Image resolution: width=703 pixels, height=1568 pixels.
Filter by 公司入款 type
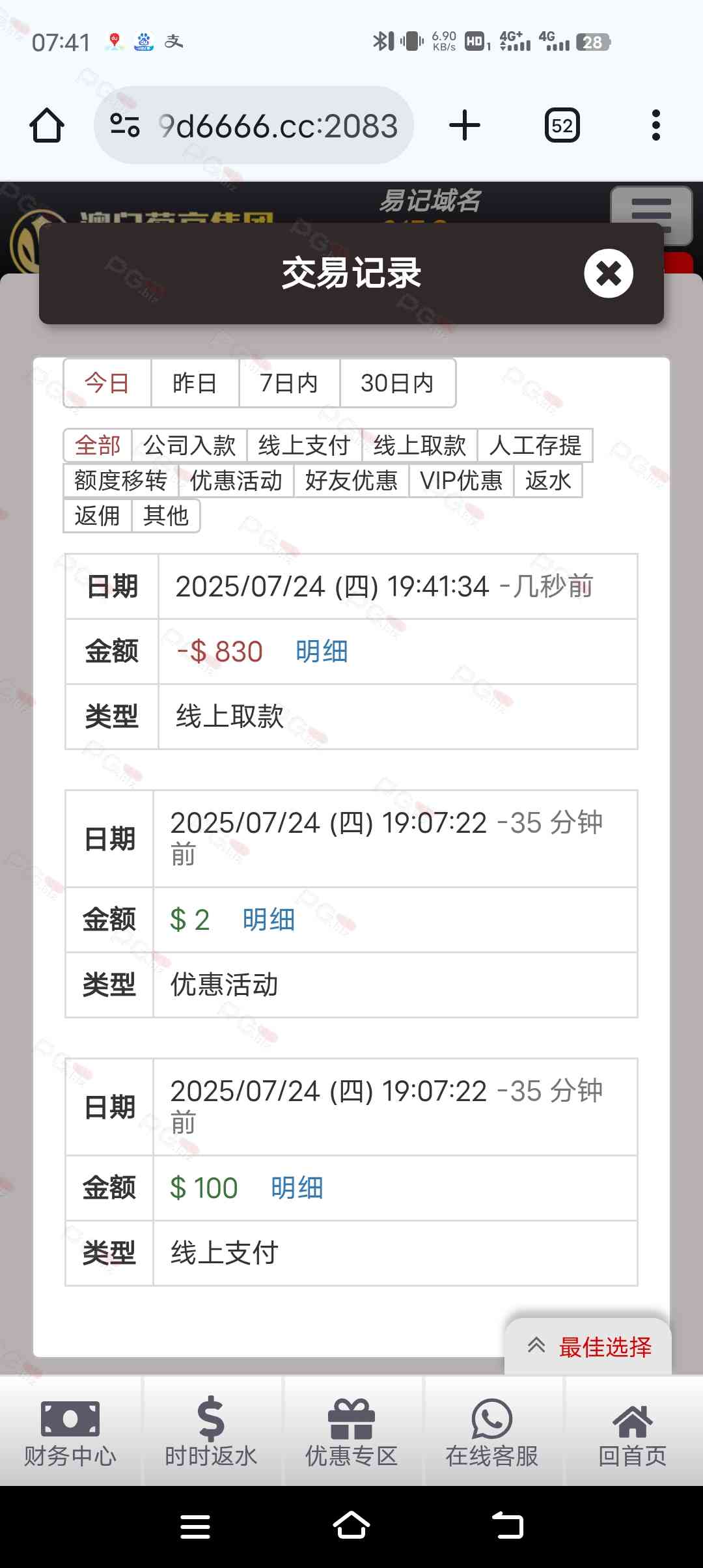click(189, 446)
